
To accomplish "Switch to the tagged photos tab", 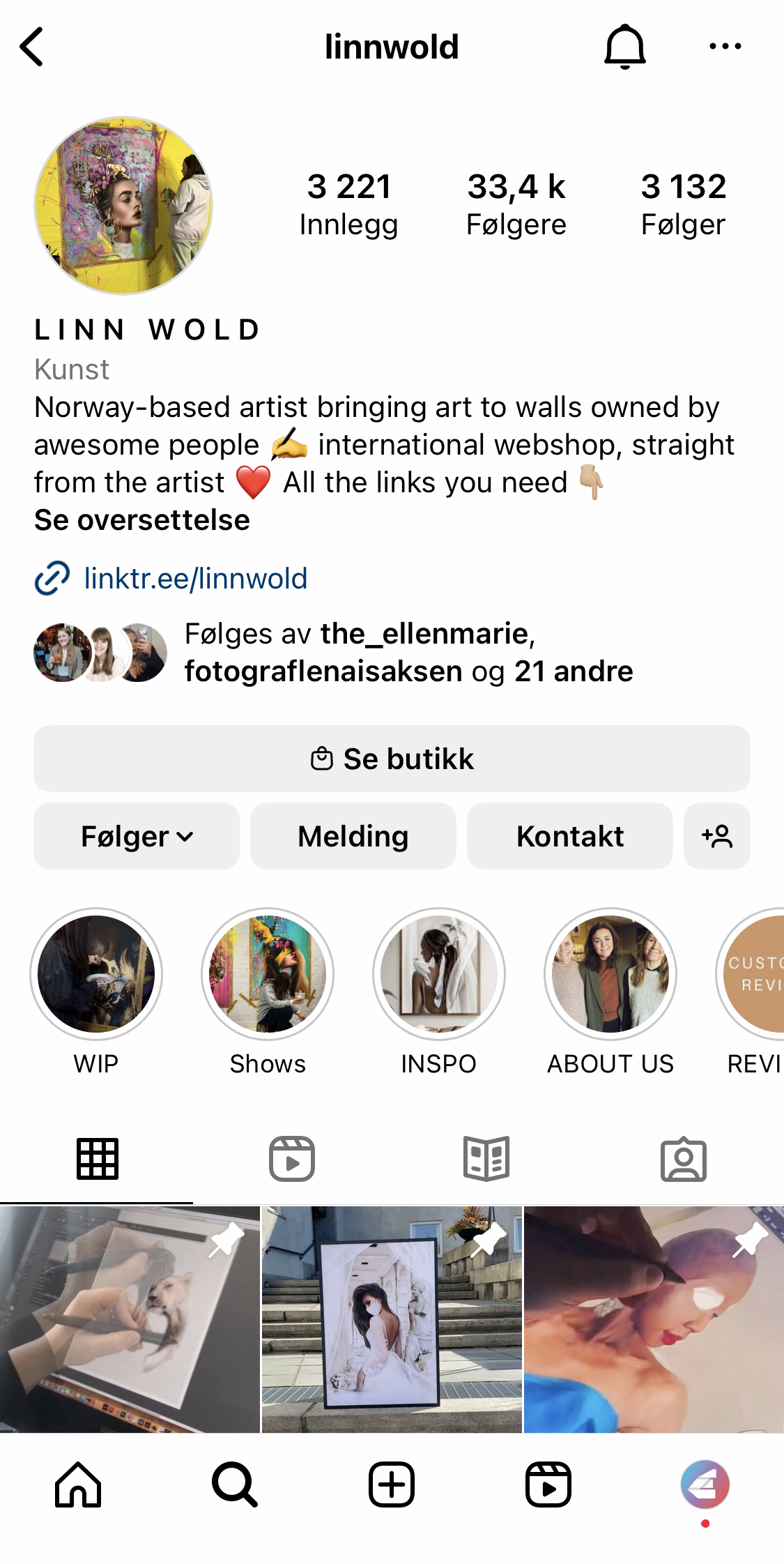I will click(x=683, y=1159).
